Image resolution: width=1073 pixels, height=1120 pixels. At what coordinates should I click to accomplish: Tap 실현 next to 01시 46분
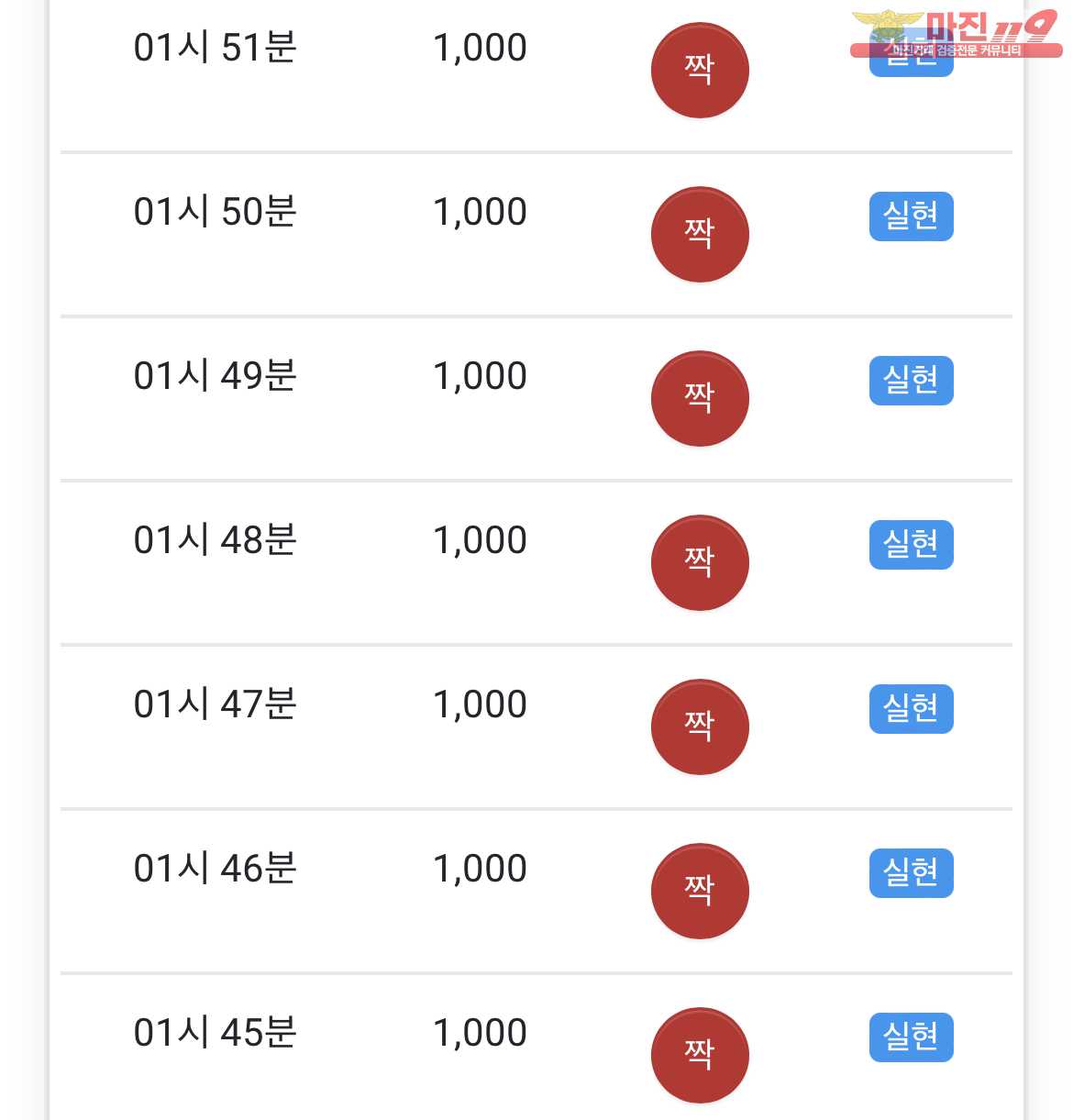pos(911,873)
